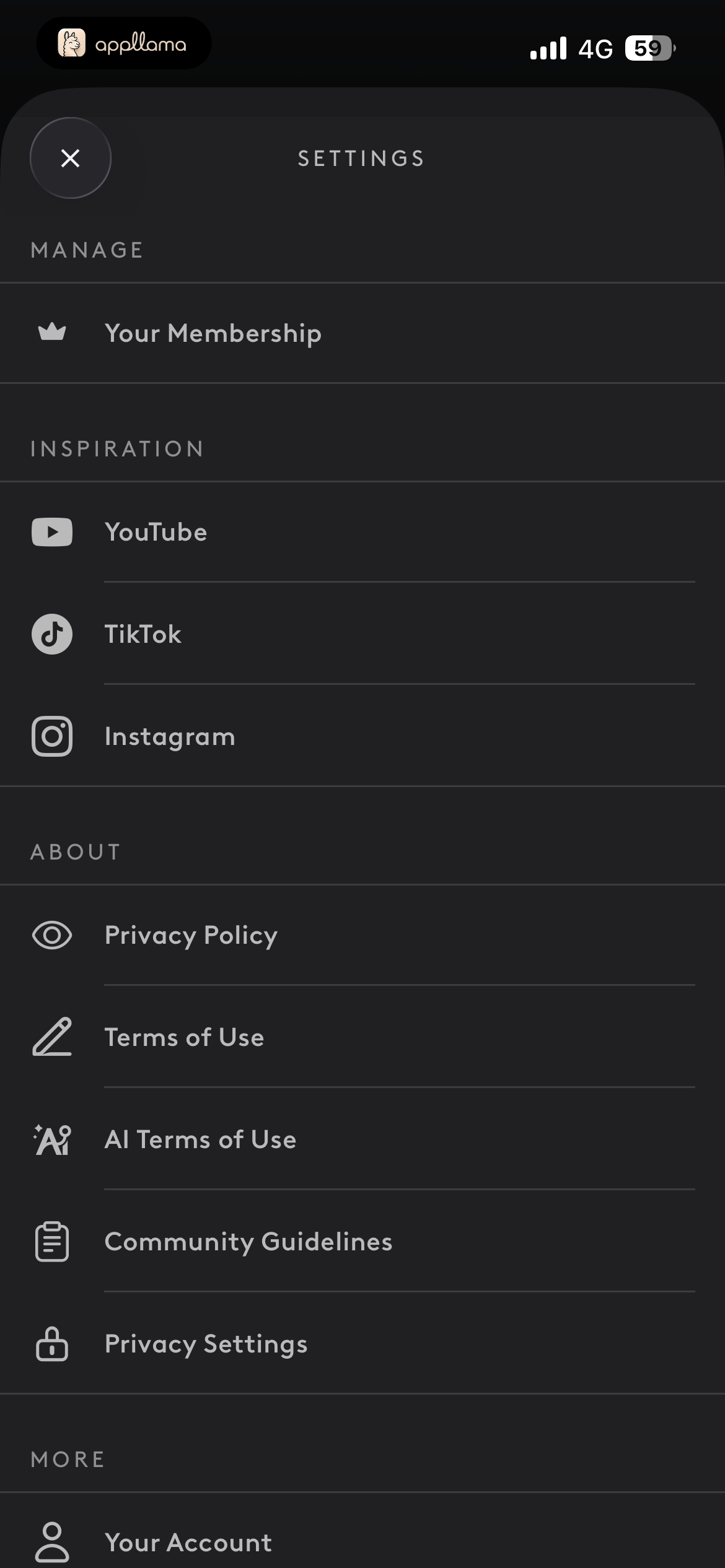Open the Terms of Use row

[x=362, y=1037]
